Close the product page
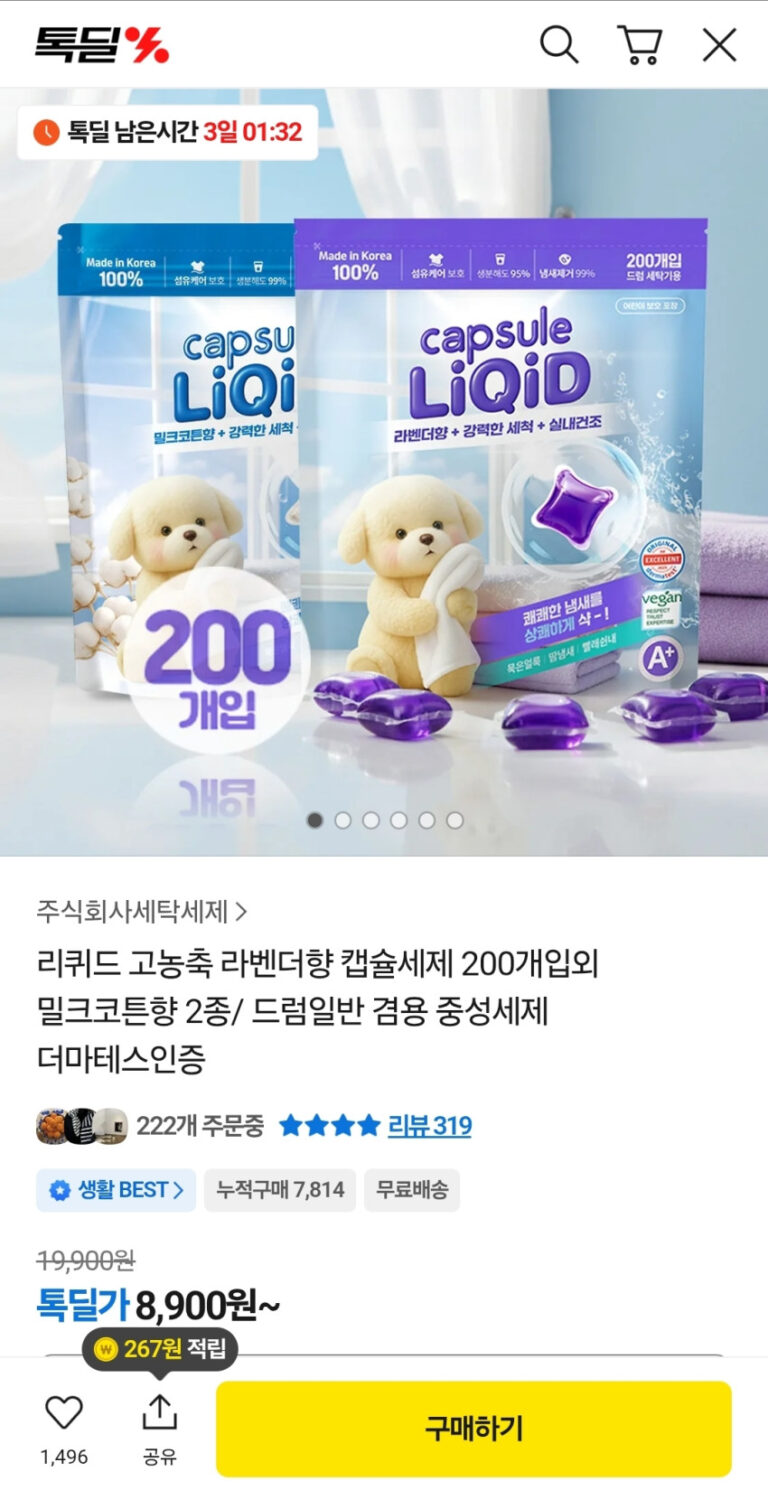The width and height of the screenshot is (768, 1500). pos(719,45)
